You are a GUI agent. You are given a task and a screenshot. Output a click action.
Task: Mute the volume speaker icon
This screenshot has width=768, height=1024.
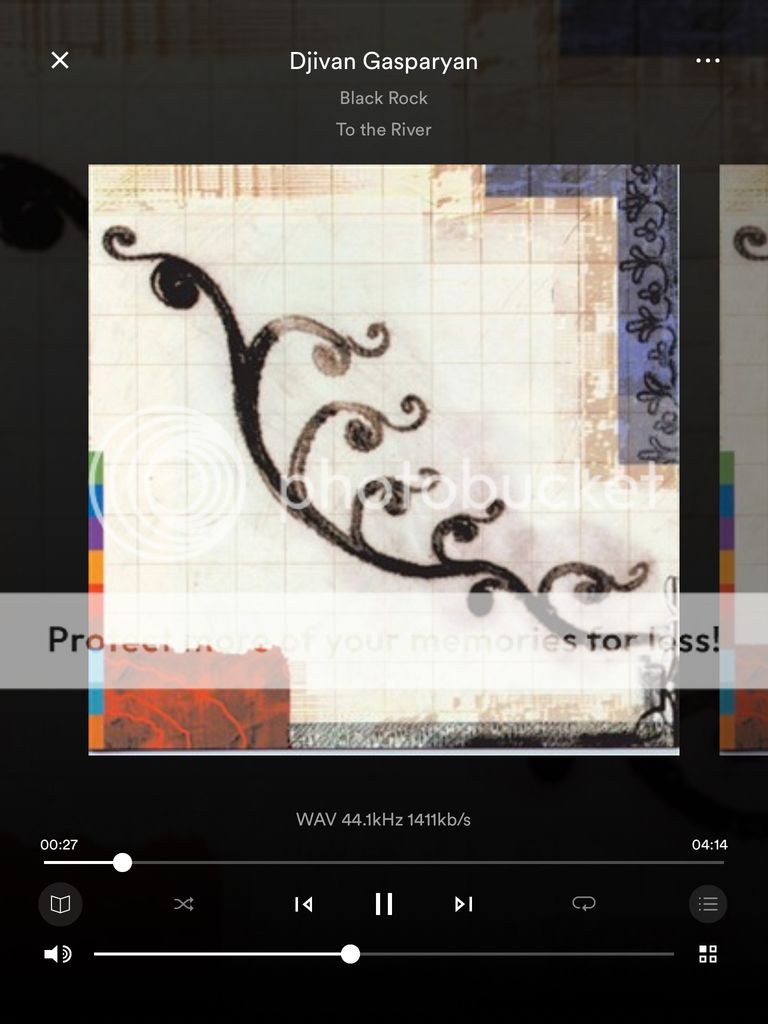pos(58,954)
